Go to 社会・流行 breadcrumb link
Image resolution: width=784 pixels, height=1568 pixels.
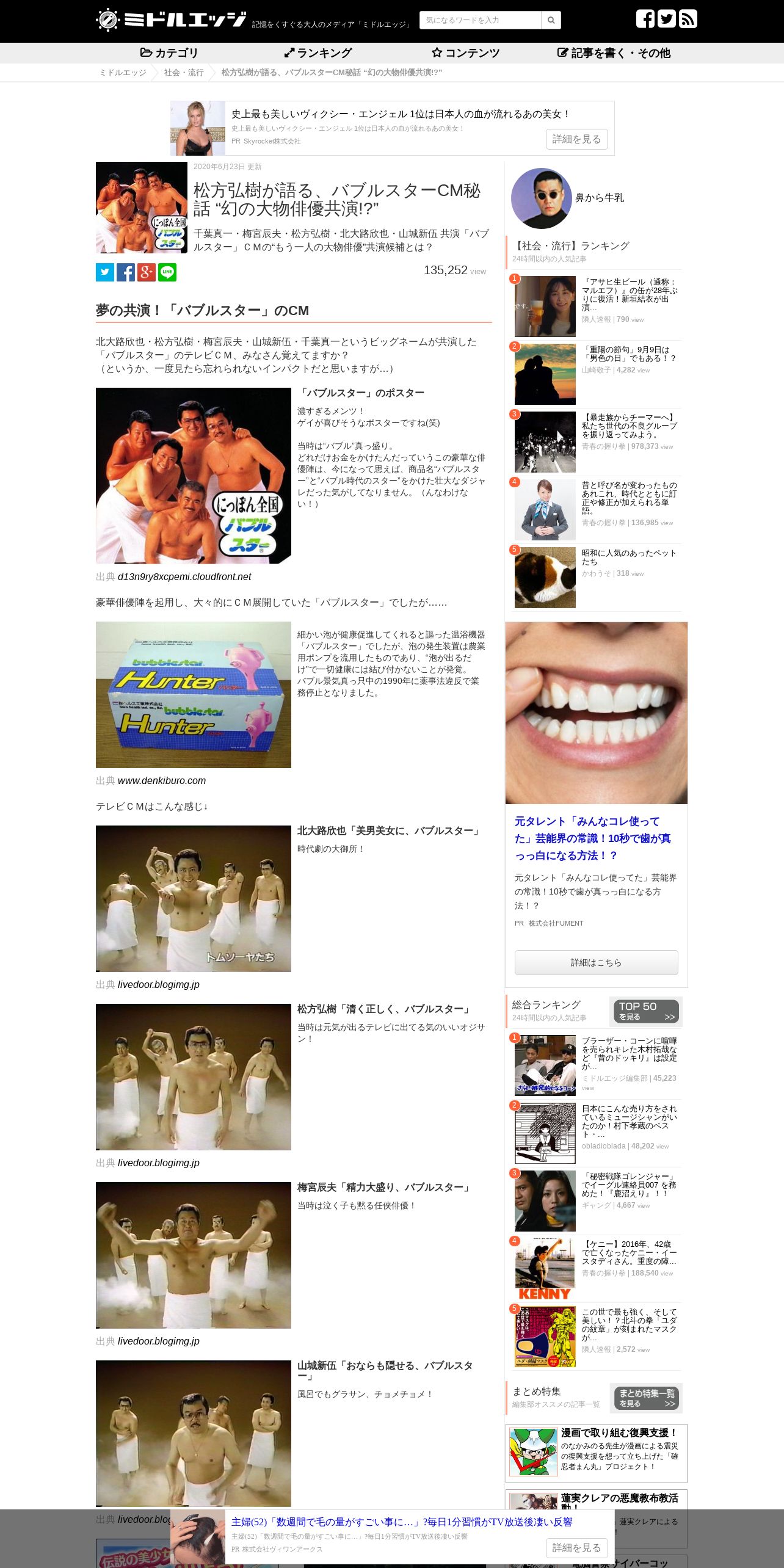pyautogui.click(x=184, y=73)
